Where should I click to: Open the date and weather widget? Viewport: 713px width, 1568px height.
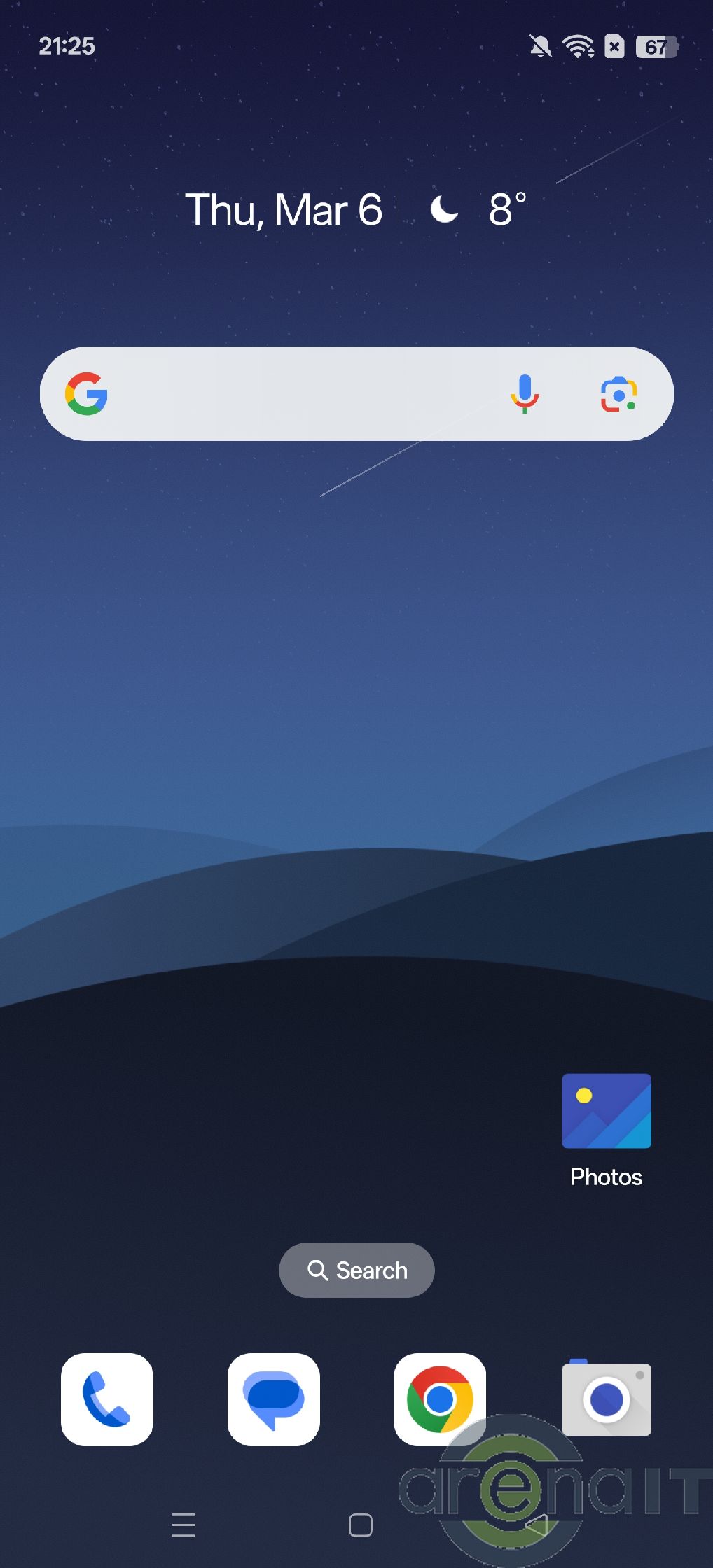[356, 209]
